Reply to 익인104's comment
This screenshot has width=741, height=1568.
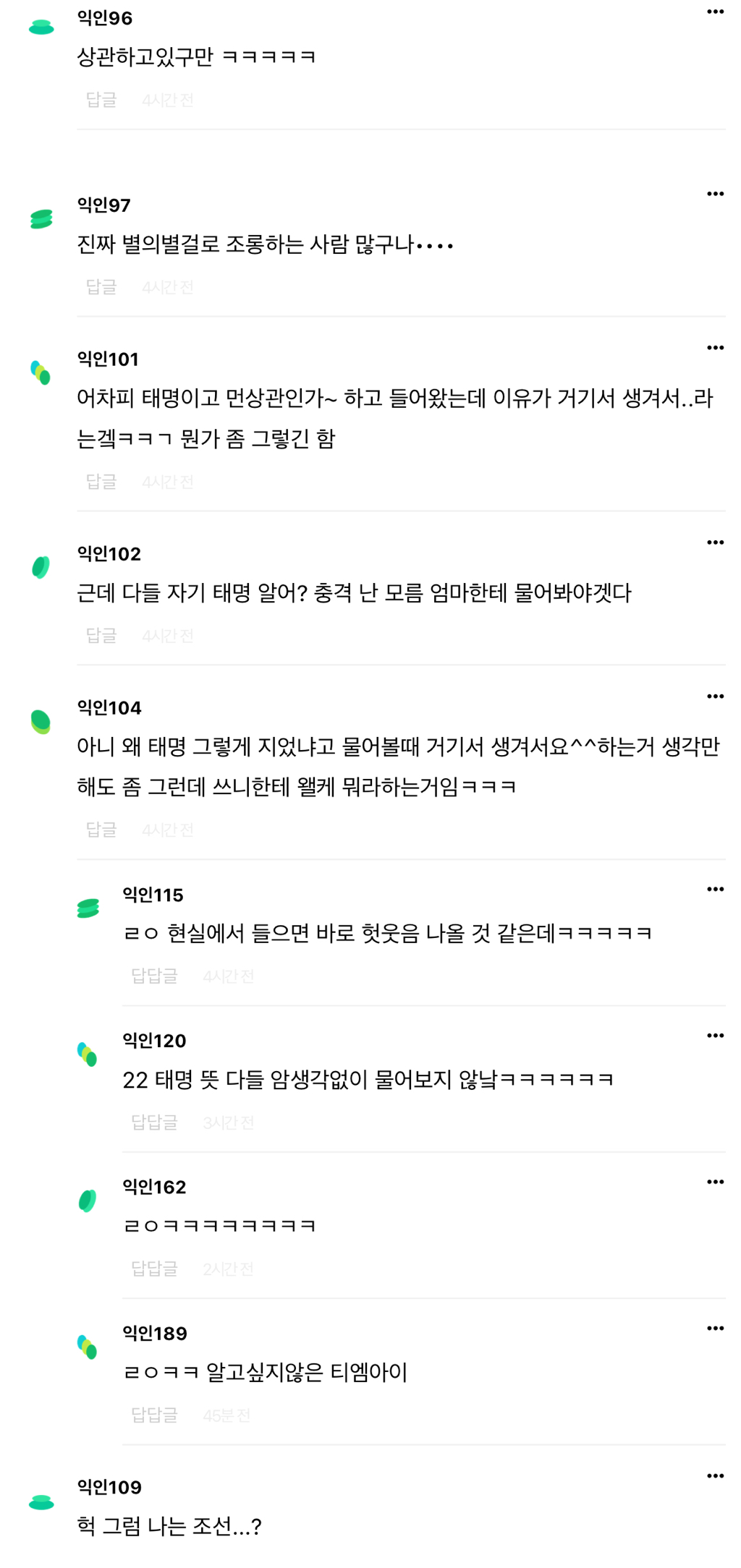pos(101,830)
